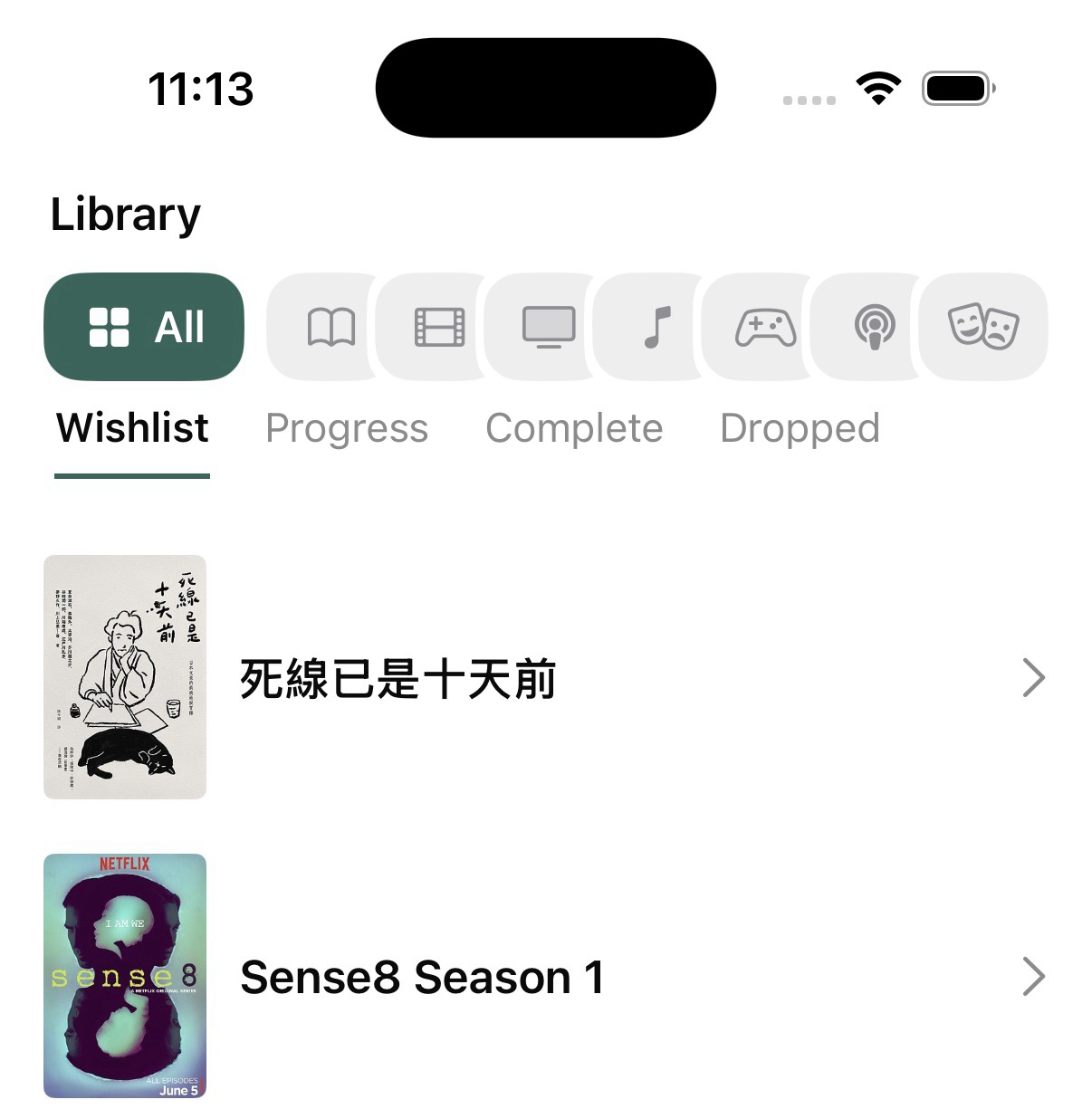Screen dimensions: 1092x1109
Task: Select the All category filter
Action: coord(144,327)
